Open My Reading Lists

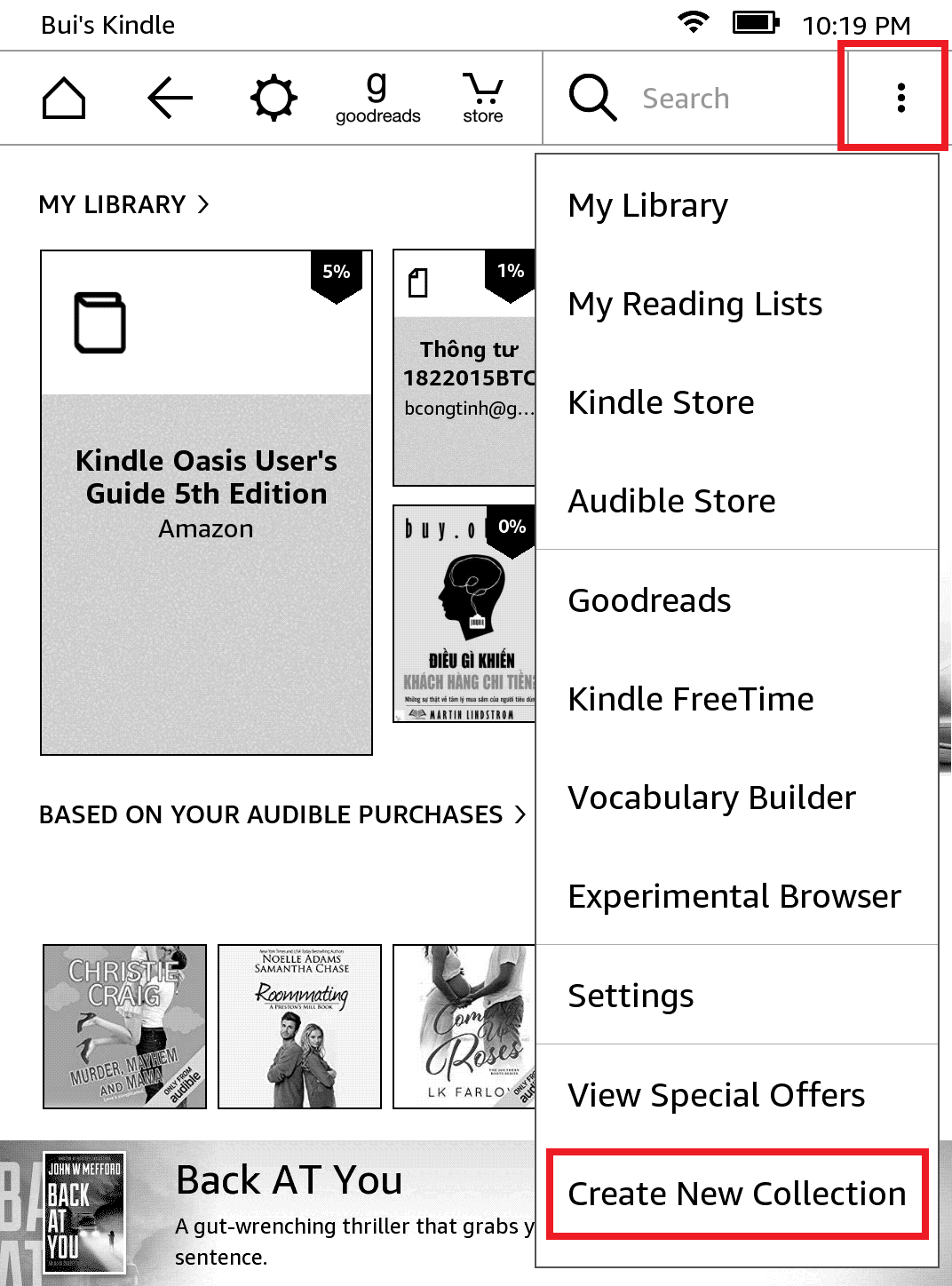point(694,304)
